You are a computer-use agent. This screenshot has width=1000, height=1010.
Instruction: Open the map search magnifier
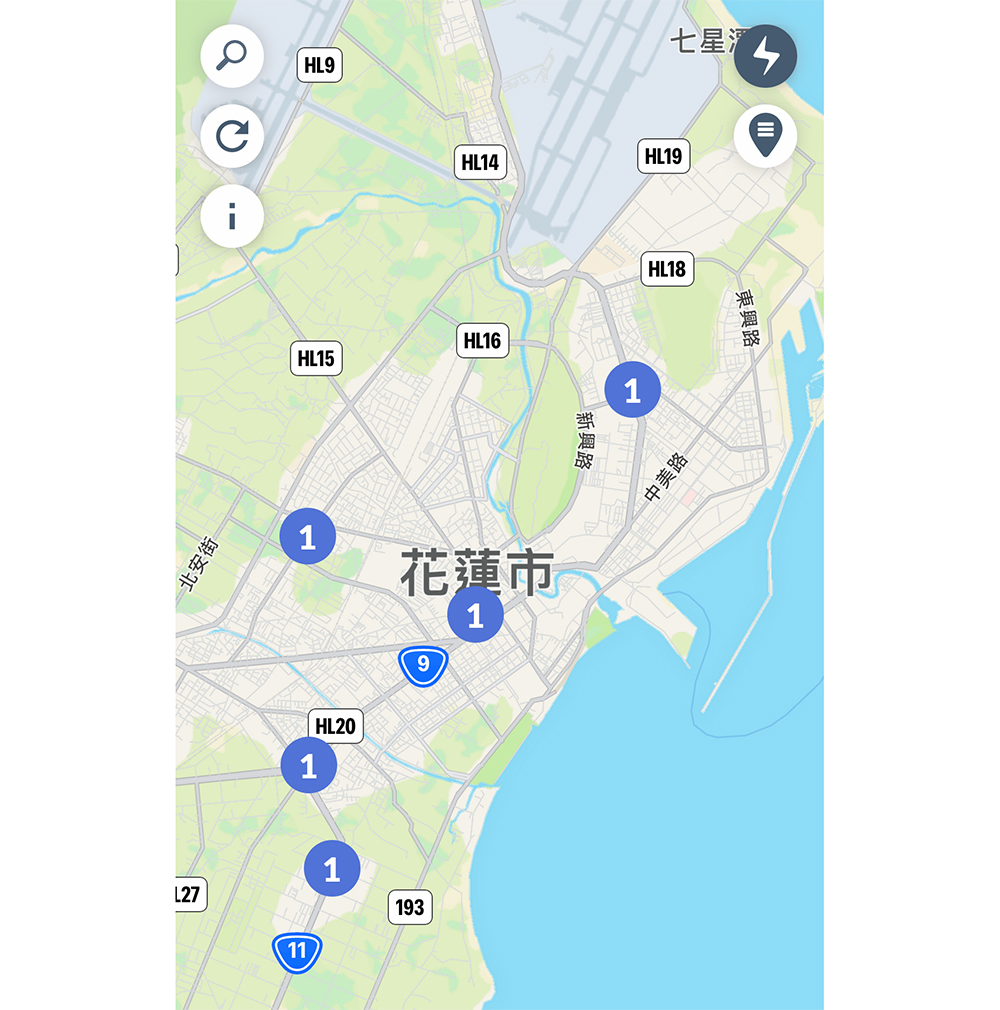point(232,56)
